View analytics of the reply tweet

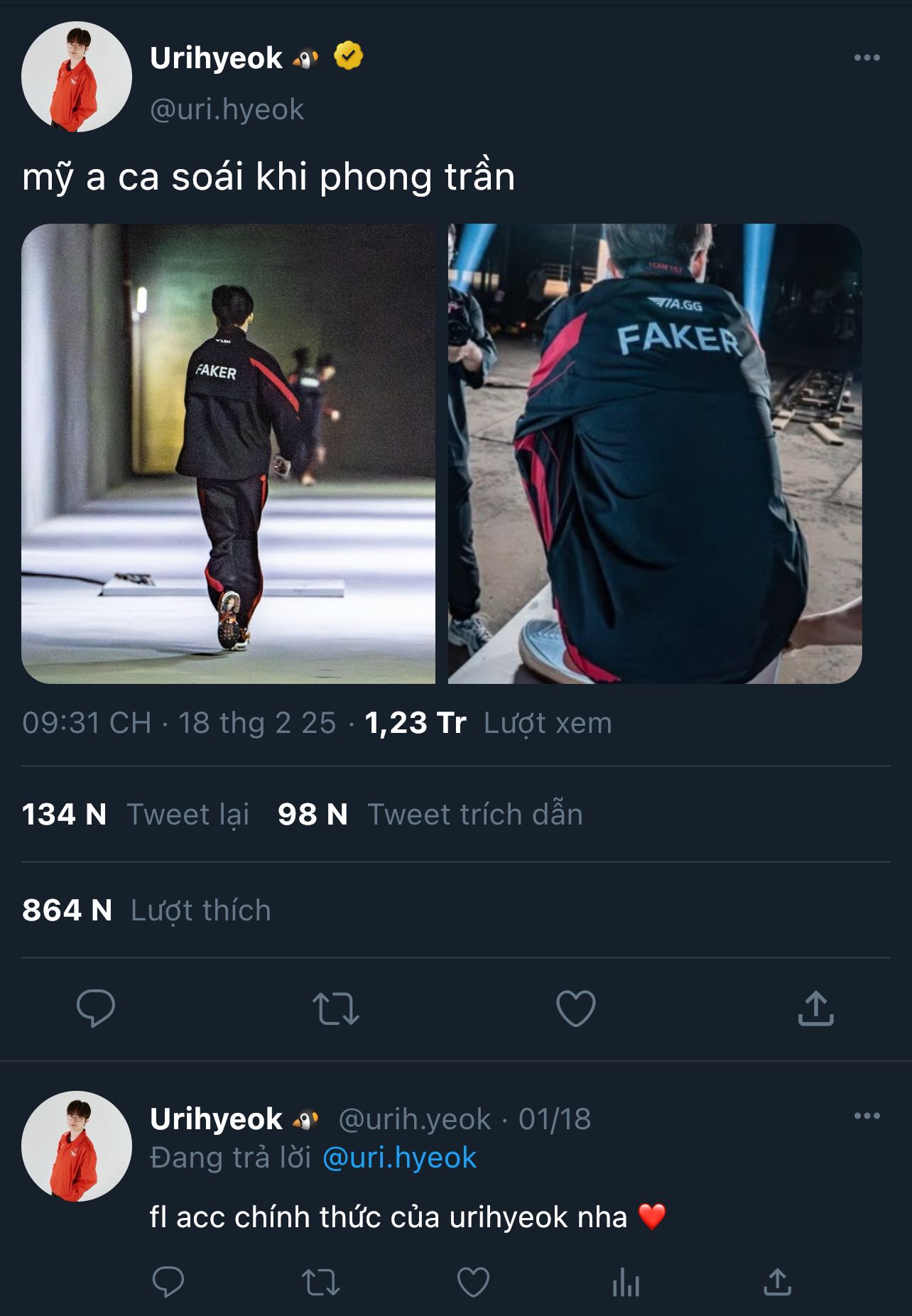[x=626, y=1282]
